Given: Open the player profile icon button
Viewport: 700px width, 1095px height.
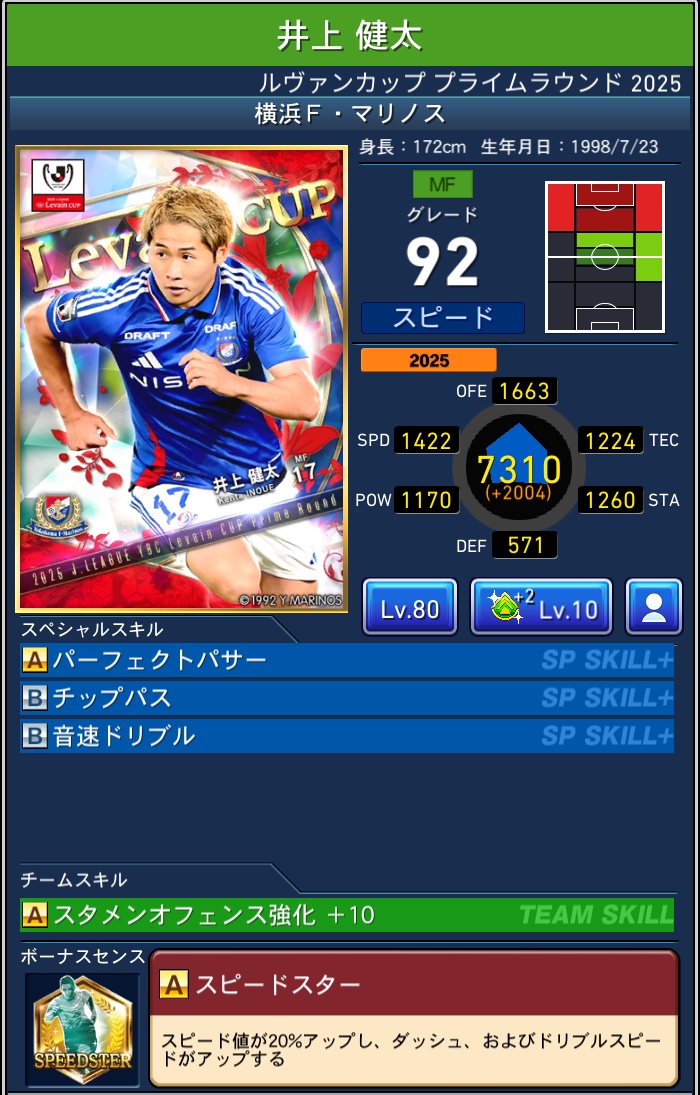Looking at the screenshot, I should pyautogui.click(x=654, y=607).
